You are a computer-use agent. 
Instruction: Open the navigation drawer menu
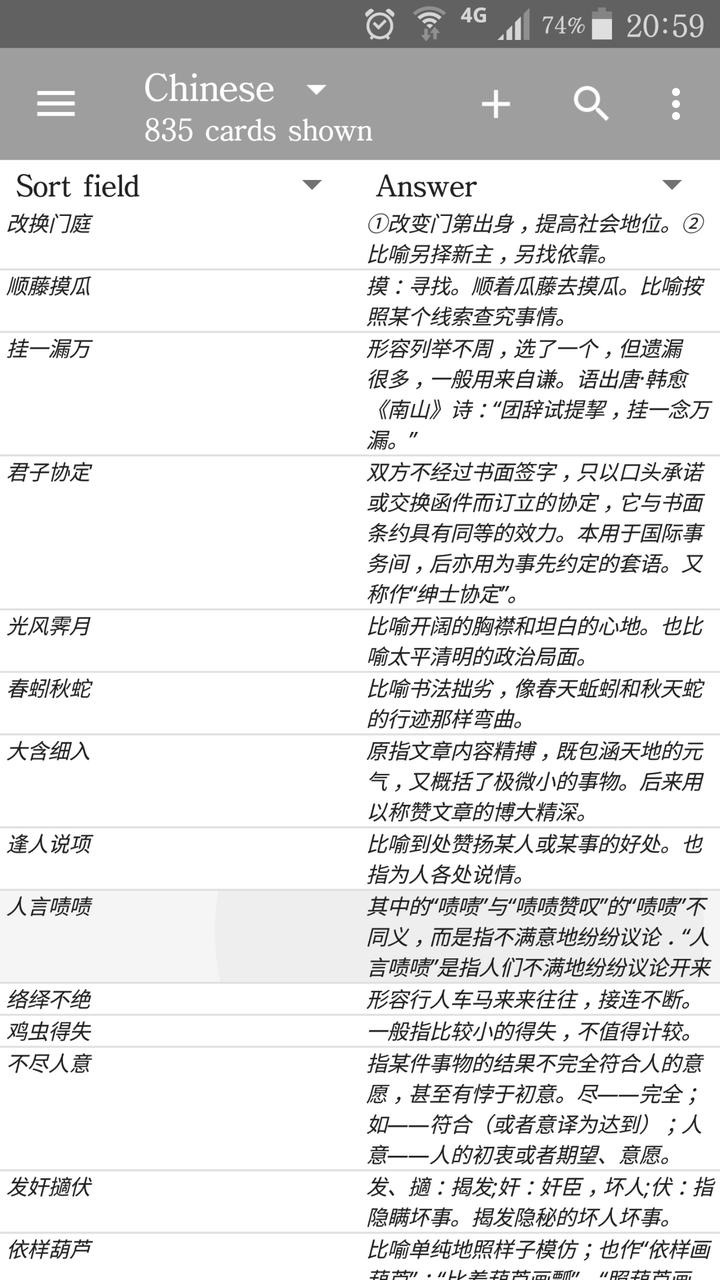[56, 103]
